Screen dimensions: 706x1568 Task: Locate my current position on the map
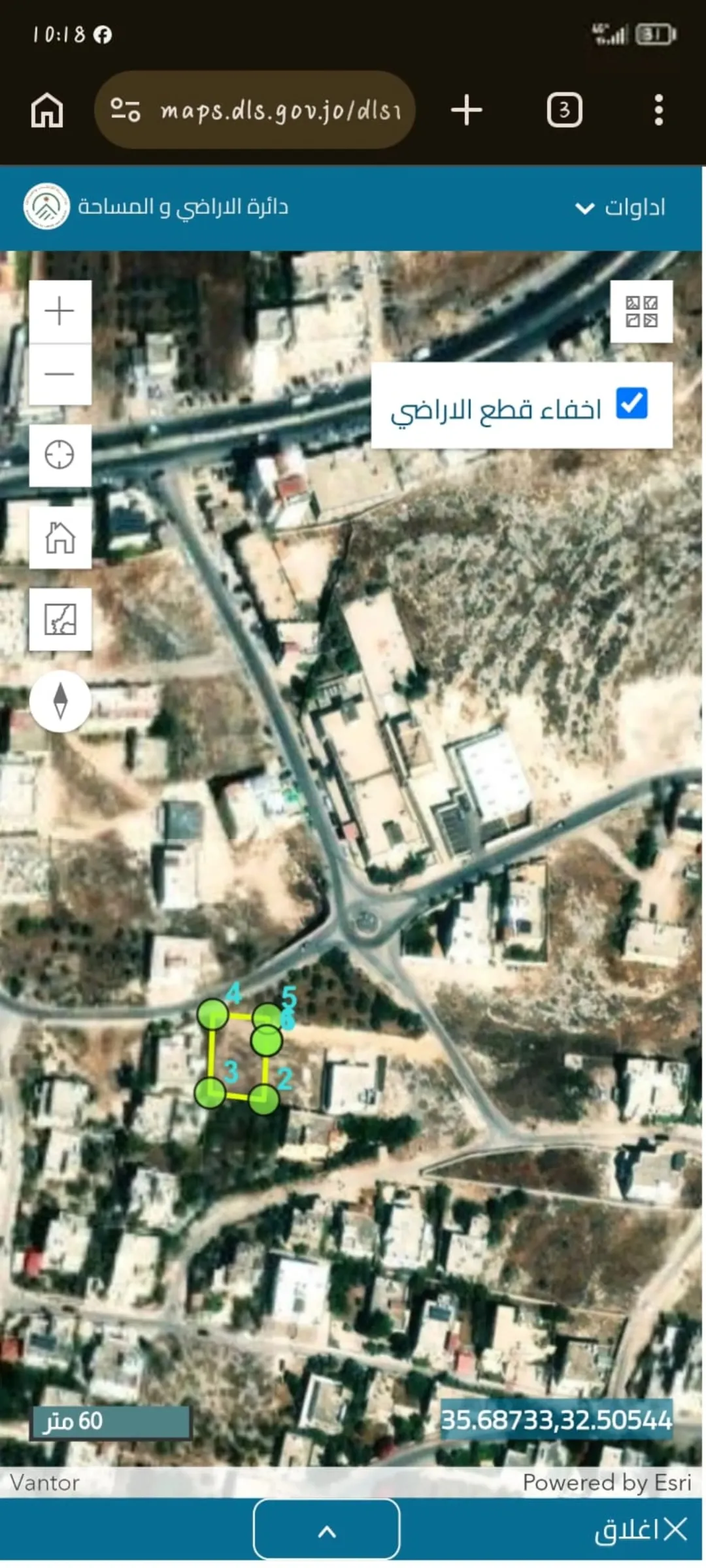coord(59,455)
